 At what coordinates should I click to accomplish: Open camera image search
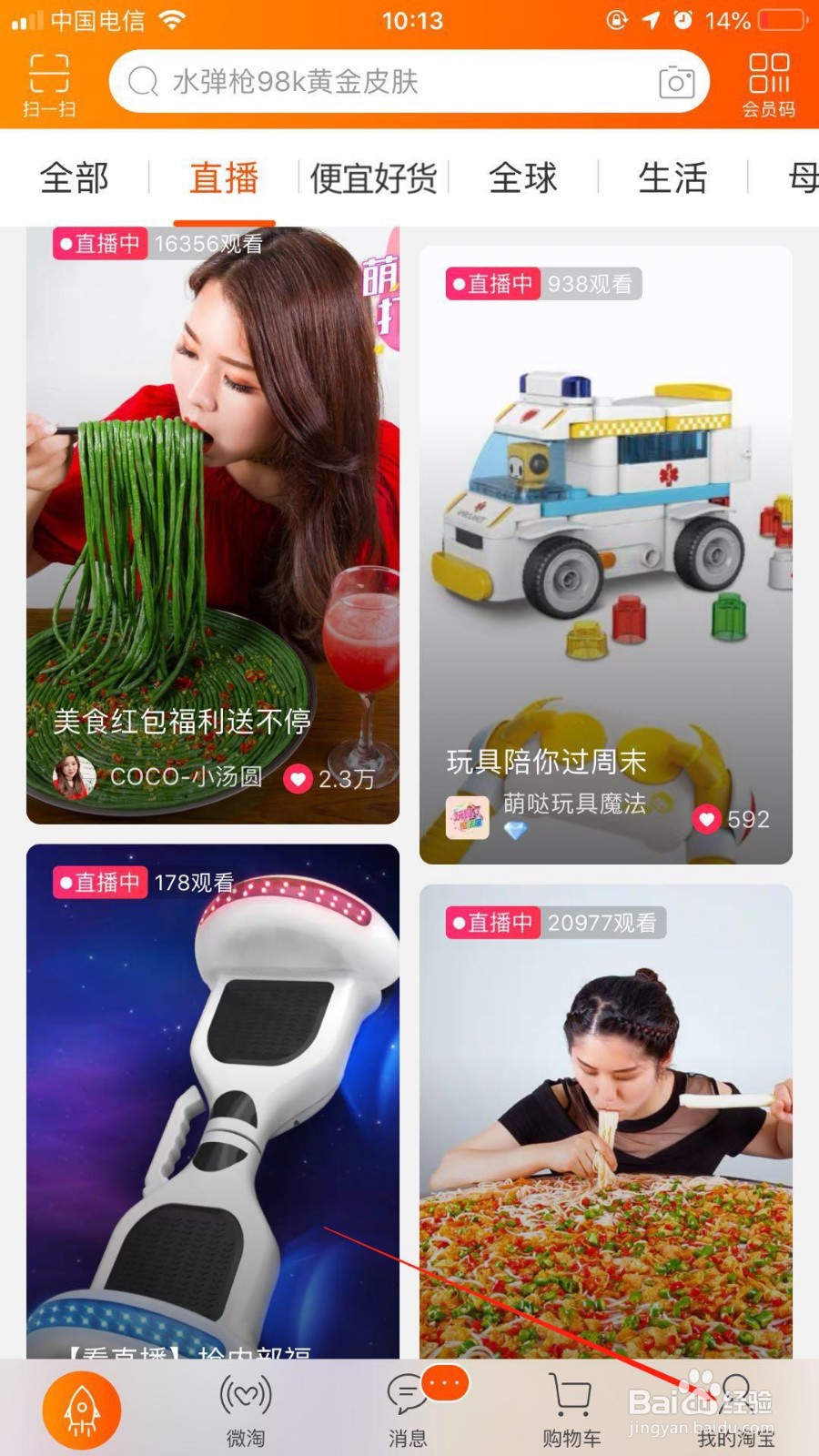click(x=676, y=82)
